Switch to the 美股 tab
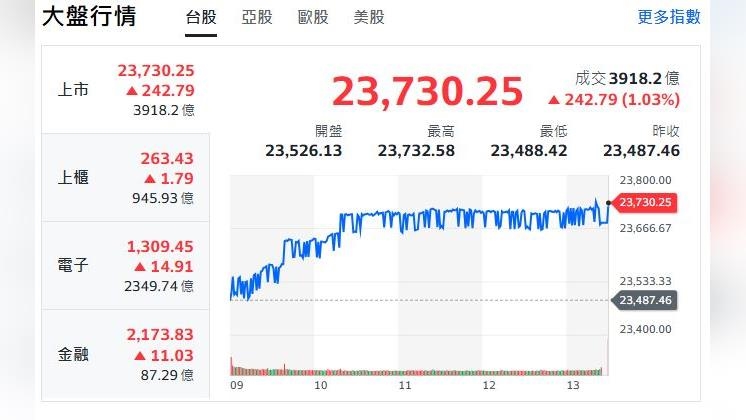The width and height of the screenshot is (746, 420). click(369, 17)
